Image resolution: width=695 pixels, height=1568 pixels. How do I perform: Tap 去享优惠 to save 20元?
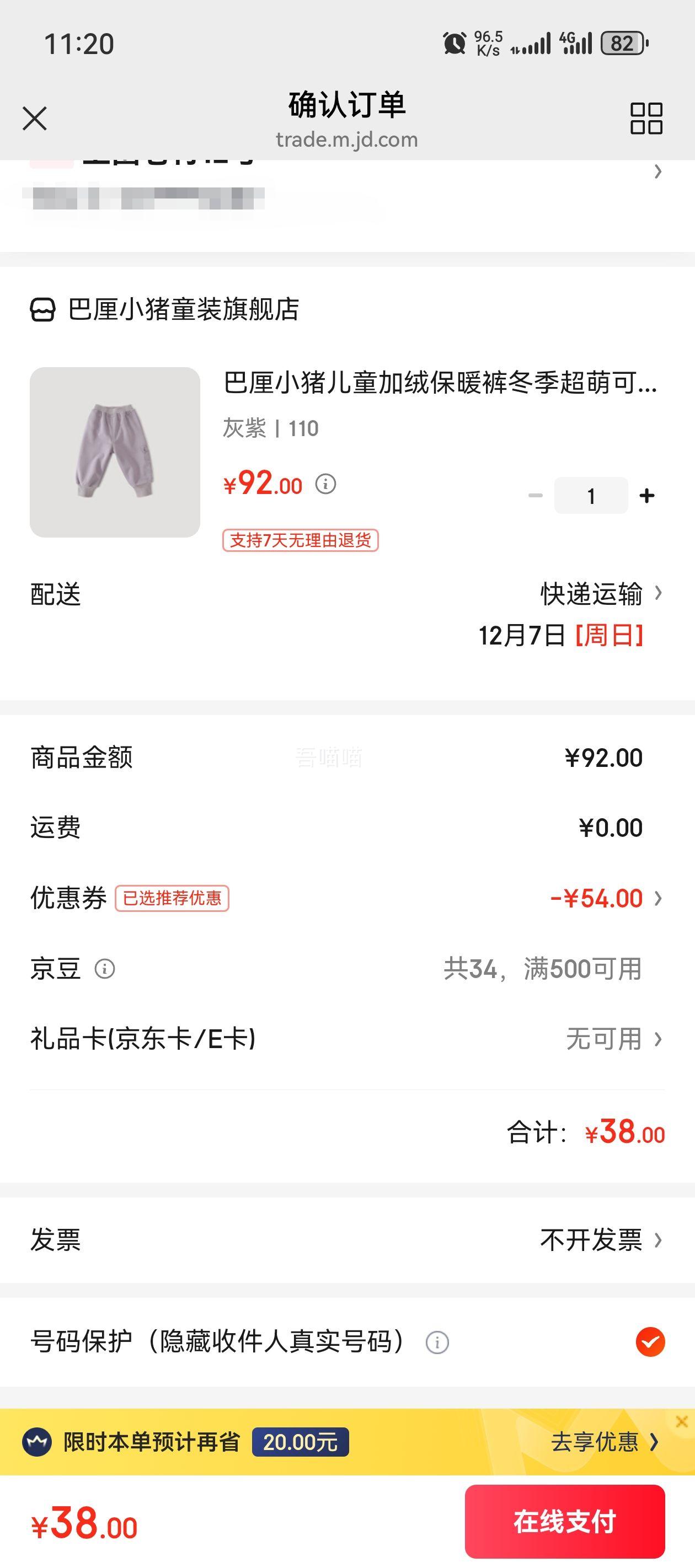click(x=604, y=1442)
